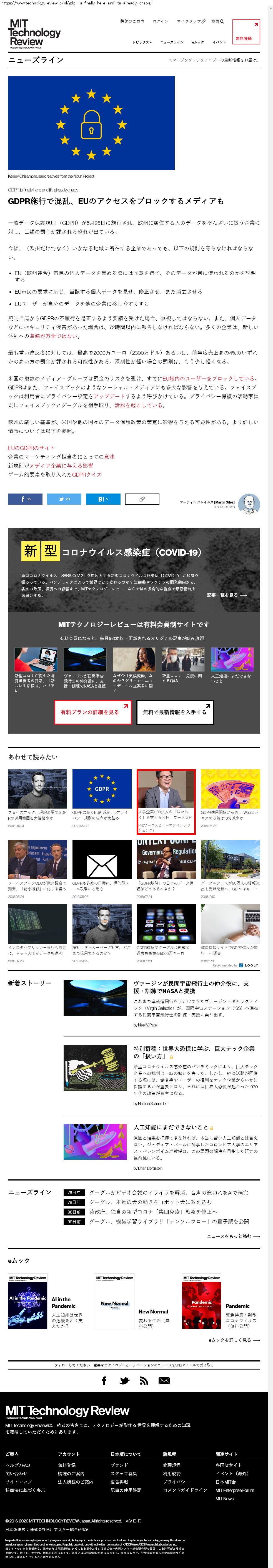The width and height of the screenshot is (273, 1568).
Task: Share the article on Twitter
Action: pyautogui.click(x=64, y=499)
